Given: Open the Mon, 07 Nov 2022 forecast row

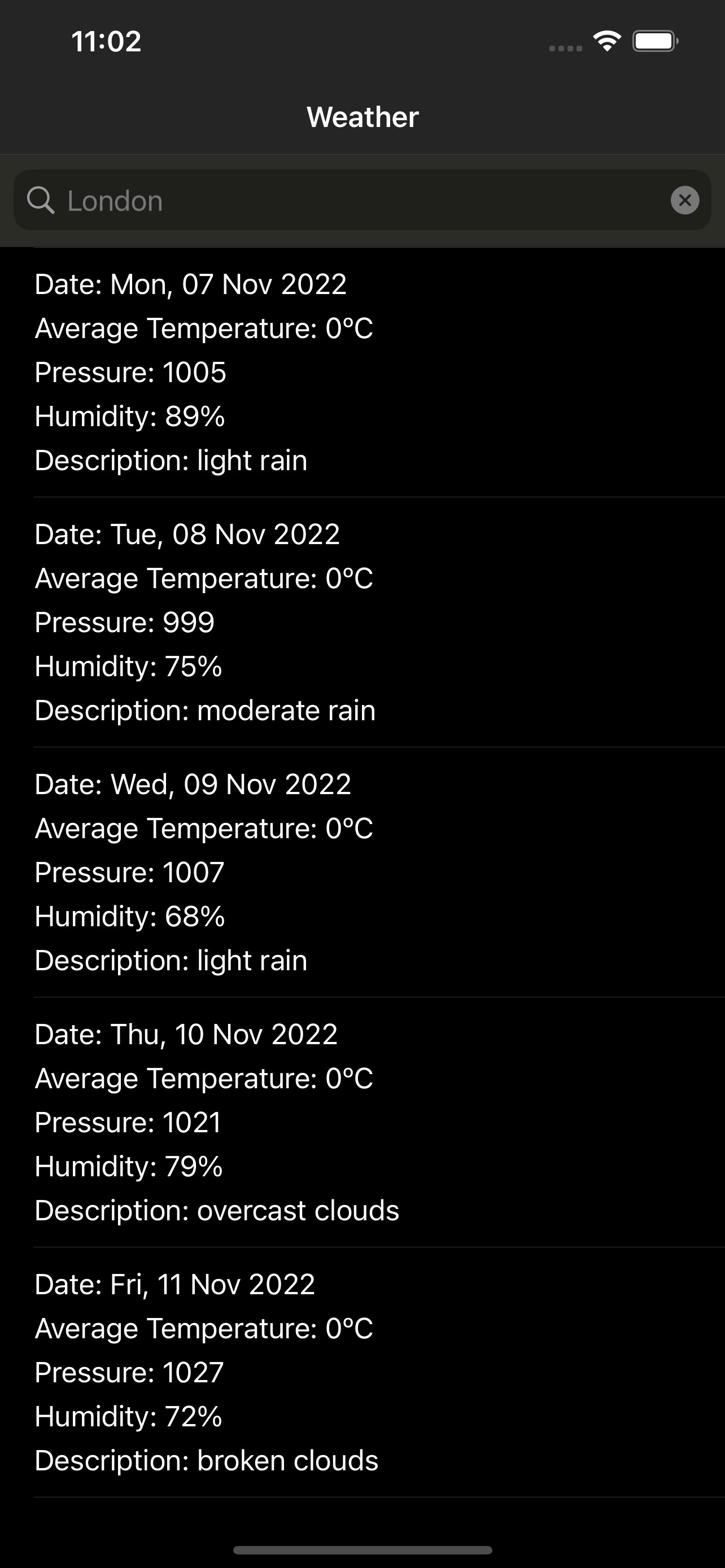Looking at the screenshot, I should coord(362,373).
